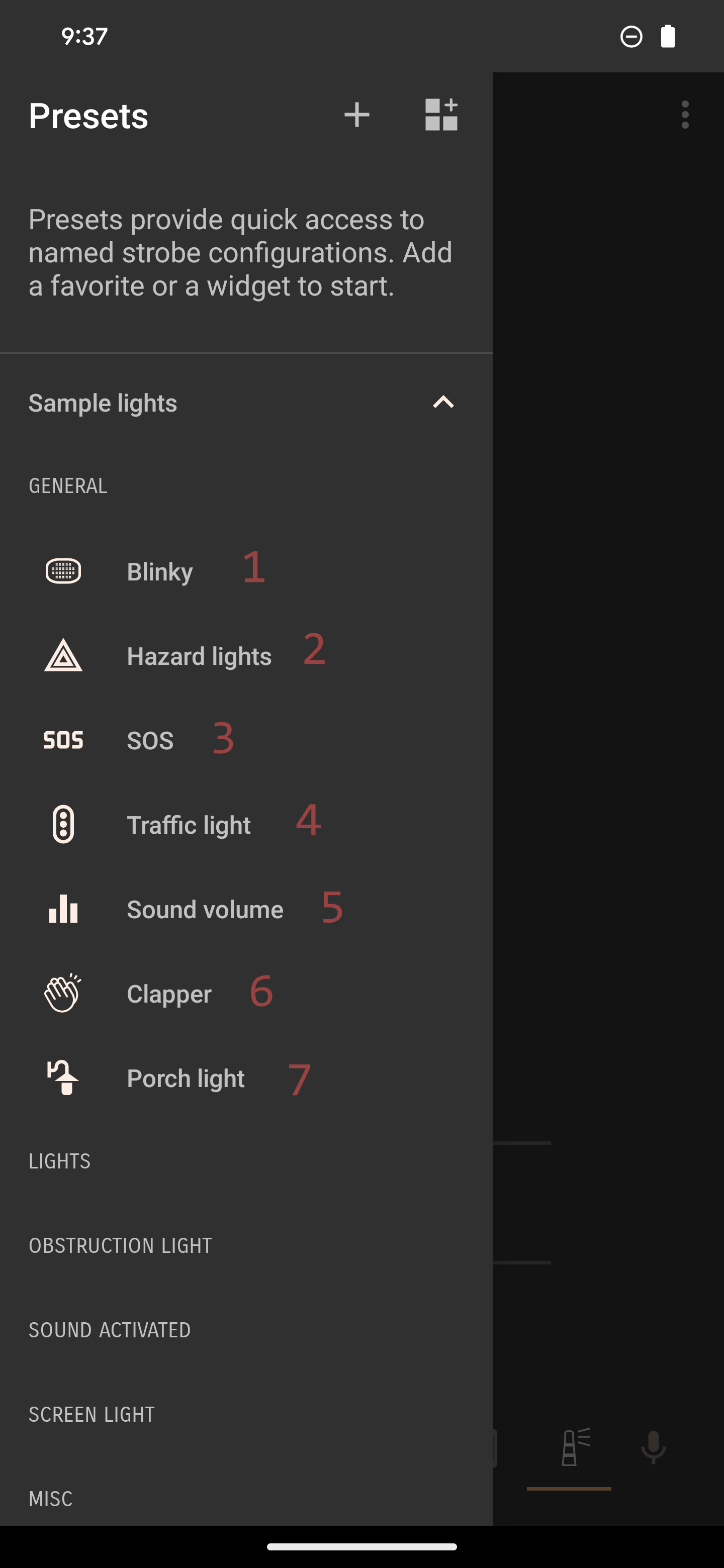Activate the Clapper preset

pos(246,994)
